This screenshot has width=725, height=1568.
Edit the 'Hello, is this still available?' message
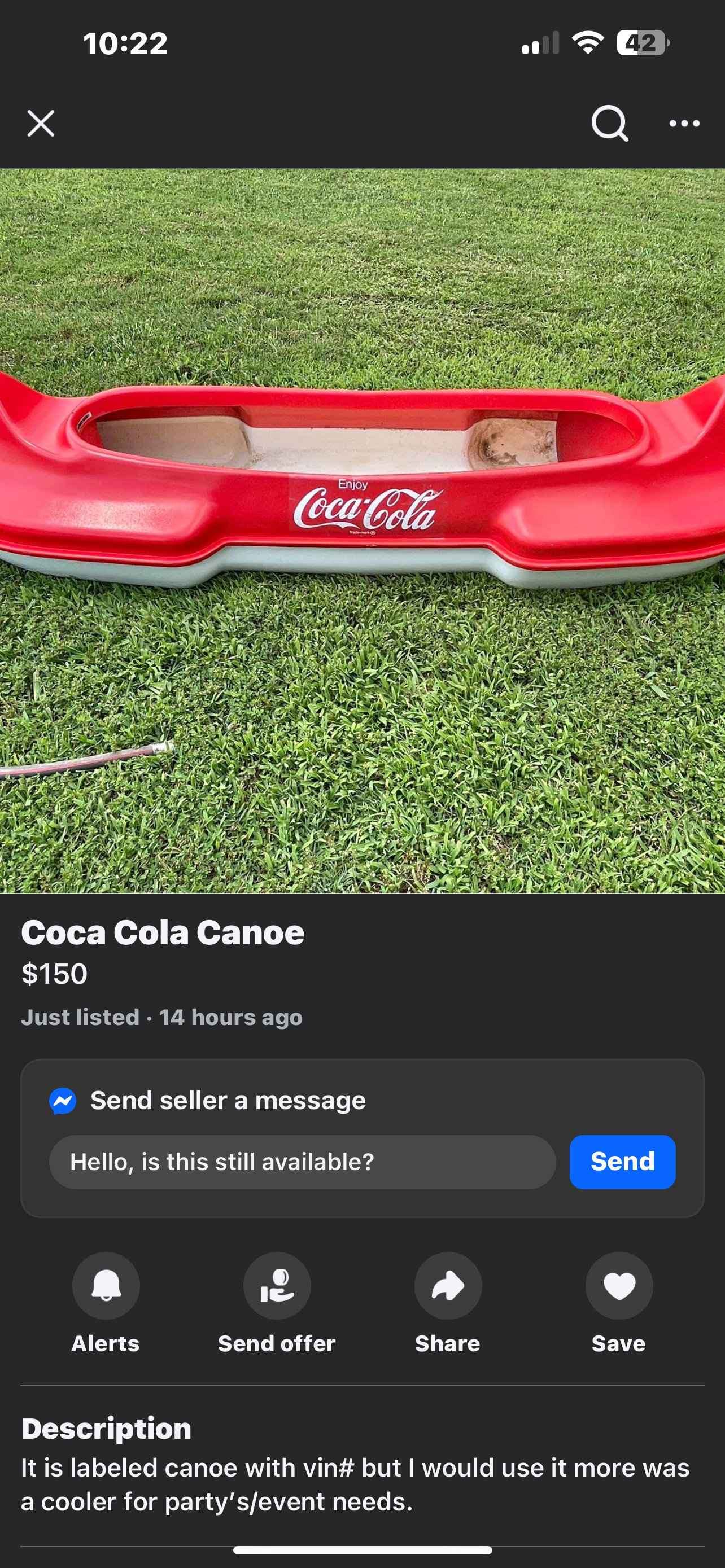point(302,1162)
